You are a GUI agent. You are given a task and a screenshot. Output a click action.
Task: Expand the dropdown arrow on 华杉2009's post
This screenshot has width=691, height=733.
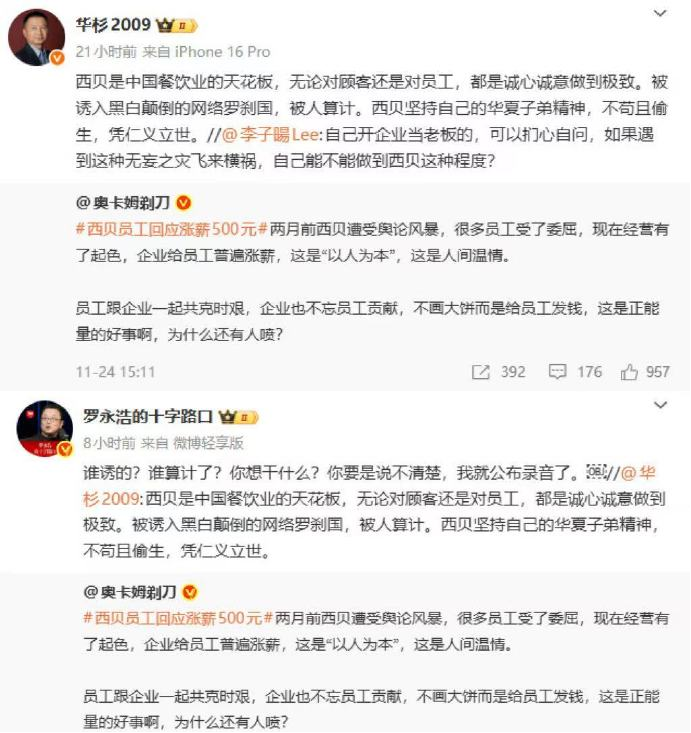659,14
